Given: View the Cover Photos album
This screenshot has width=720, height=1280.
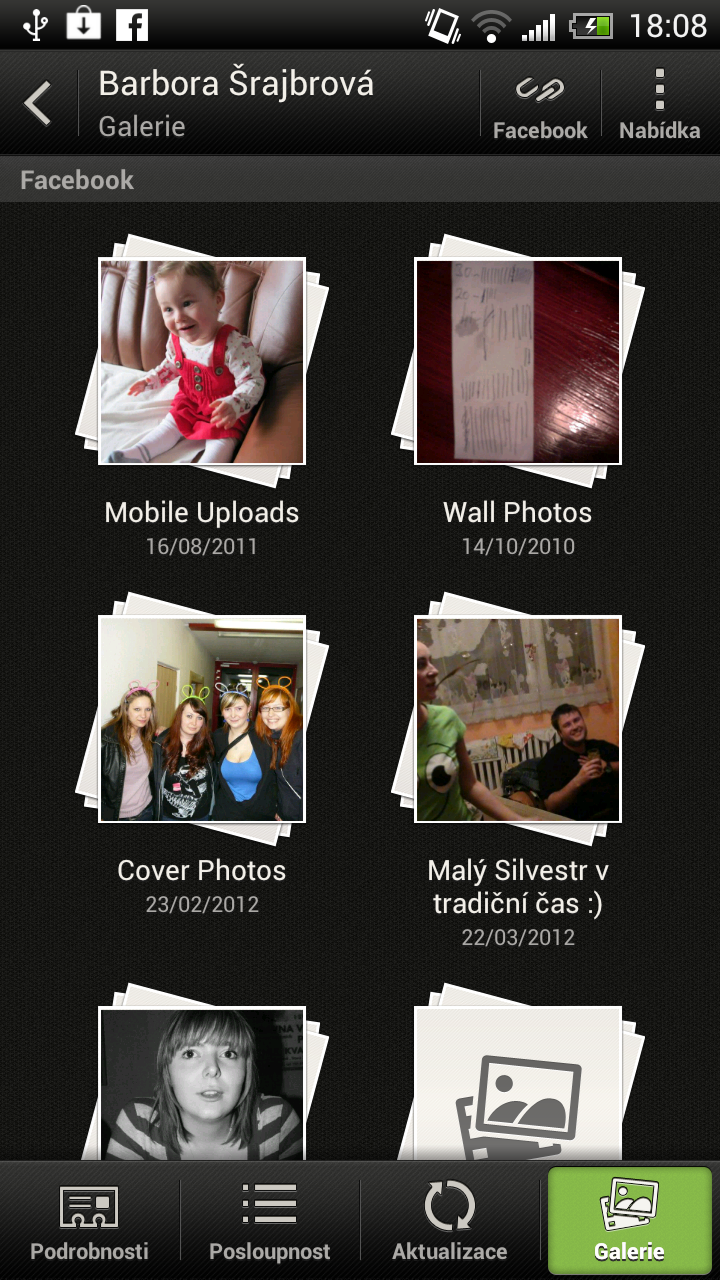Looking at the screenshot, I should [x=202, y=719].
